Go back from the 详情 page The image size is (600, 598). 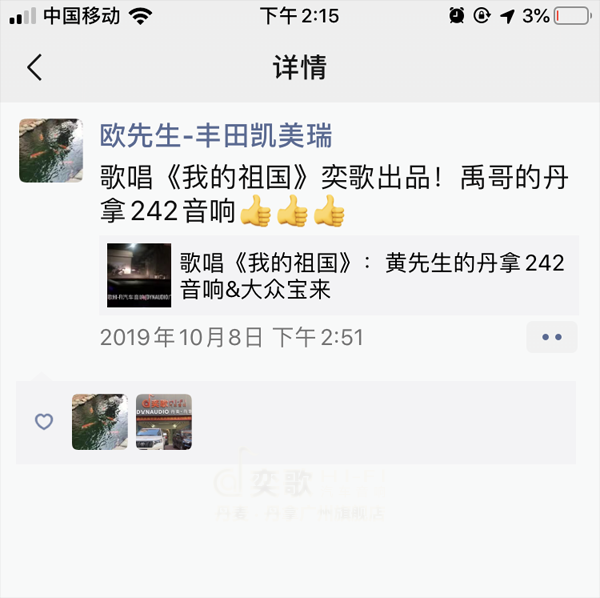[35, 68]
